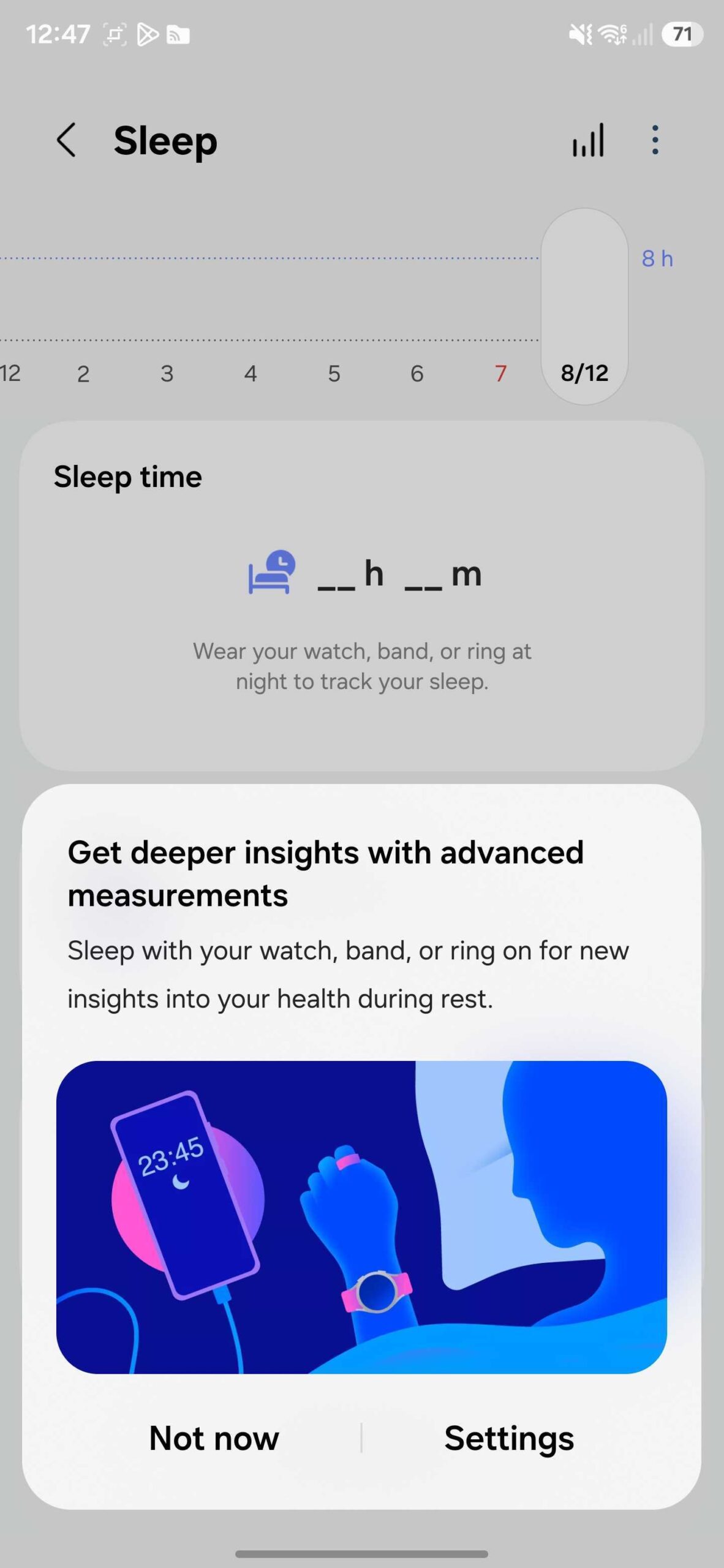Dismiss the prompt with Not now

tap(214, 1438)
